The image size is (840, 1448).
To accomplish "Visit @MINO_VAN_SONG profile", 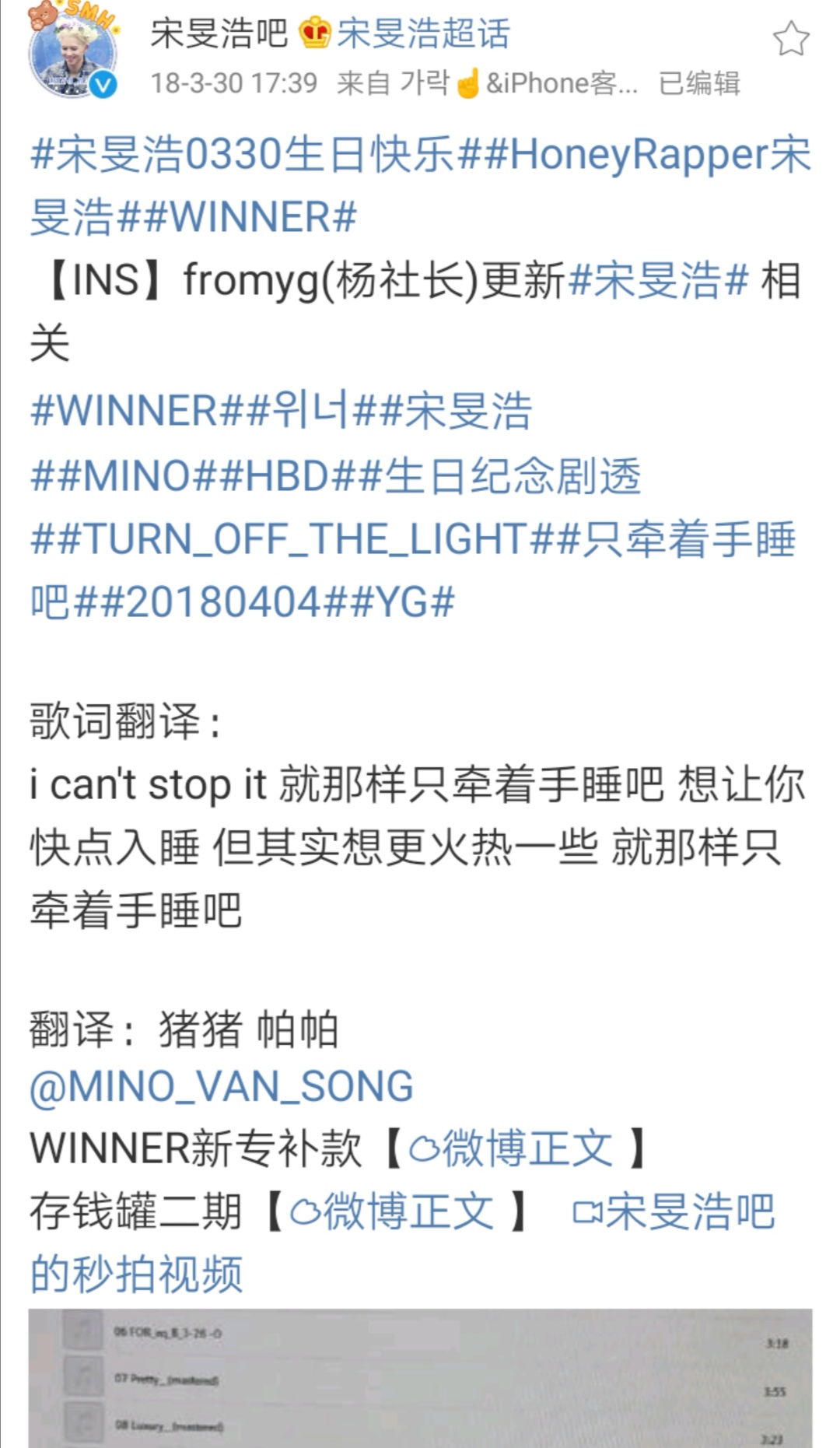I will tap(222, 1086).
